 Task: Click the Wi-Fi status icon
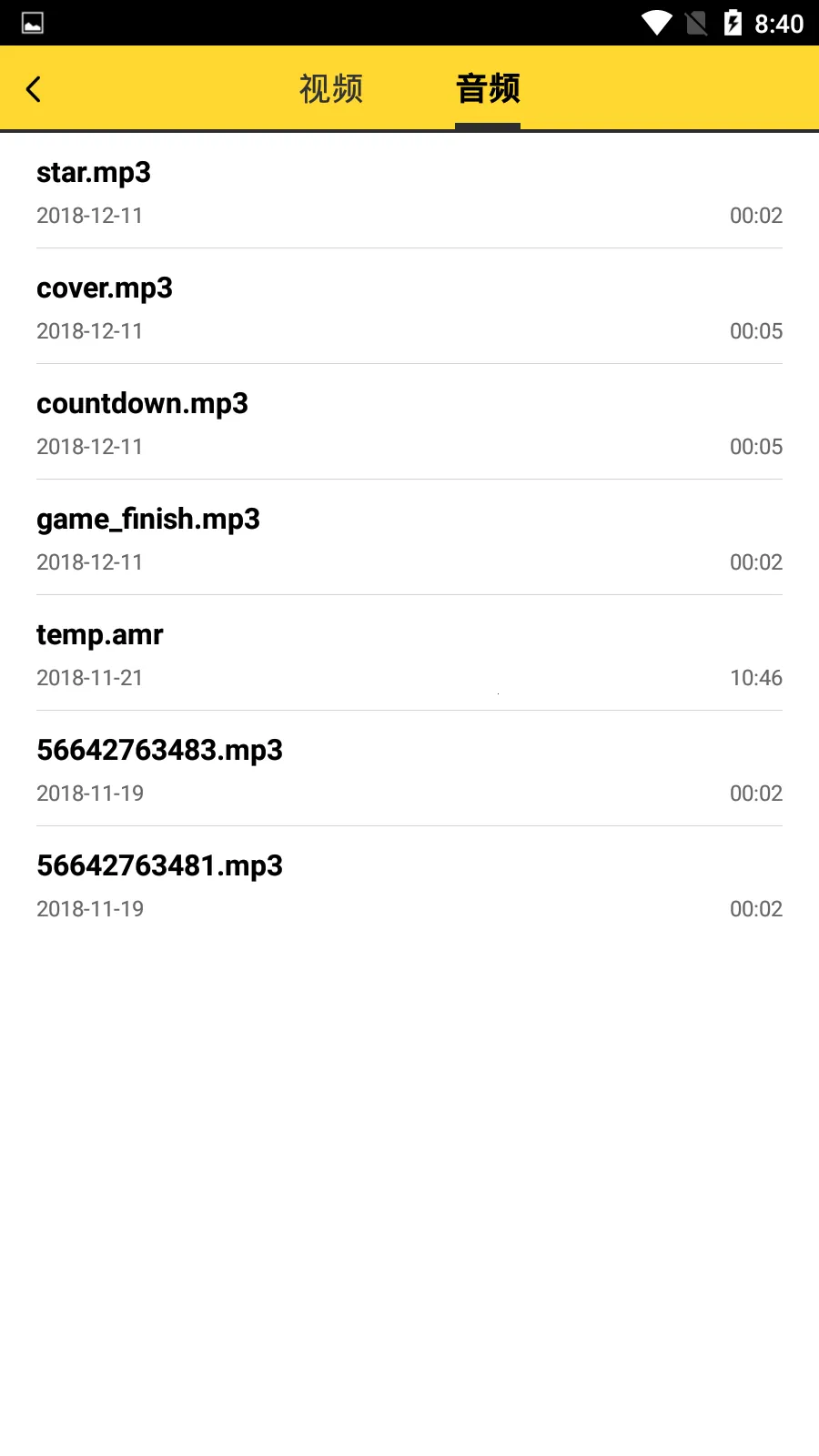[x=654, y=23]
